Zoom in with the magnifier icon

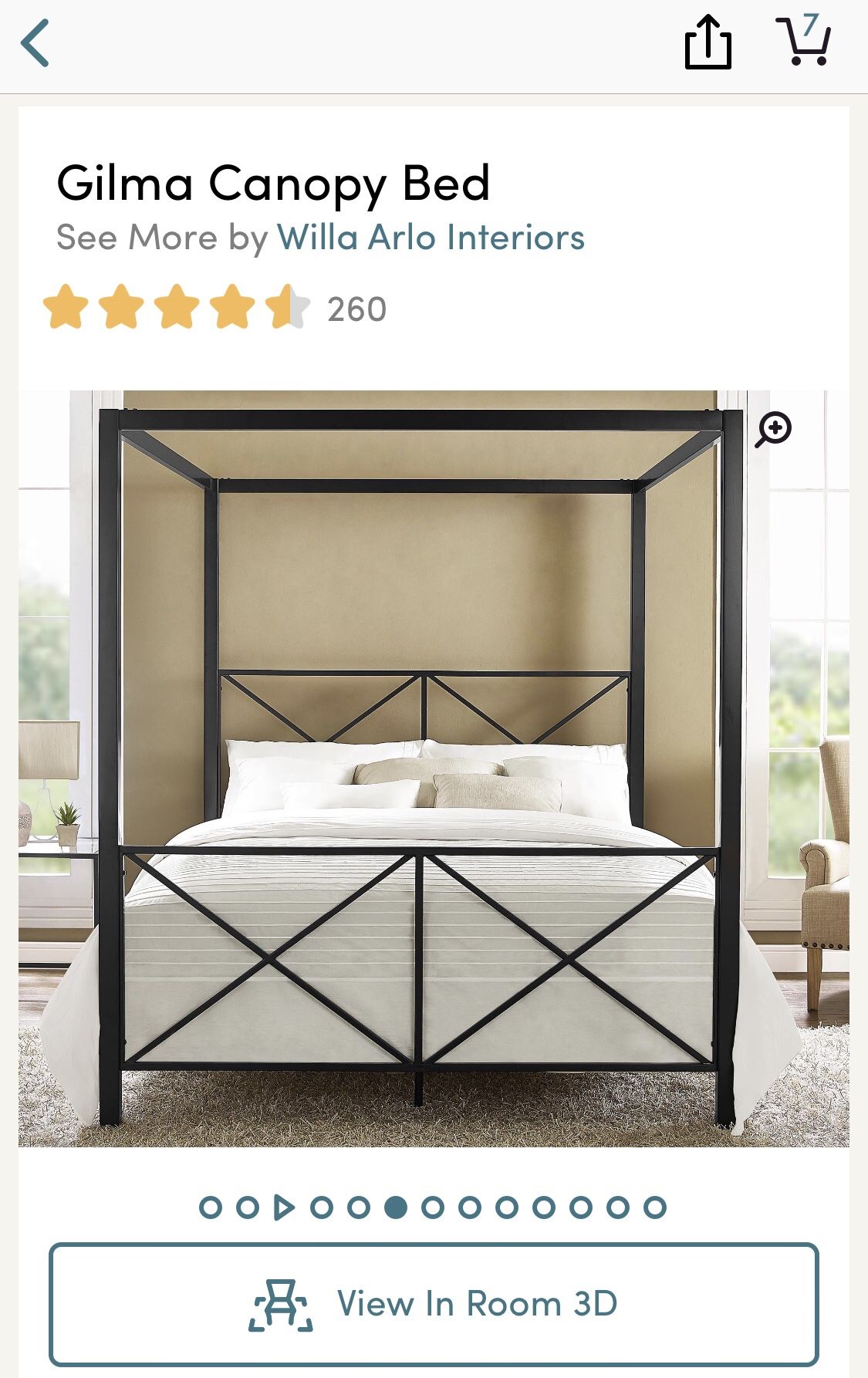[x=773, y=429]
